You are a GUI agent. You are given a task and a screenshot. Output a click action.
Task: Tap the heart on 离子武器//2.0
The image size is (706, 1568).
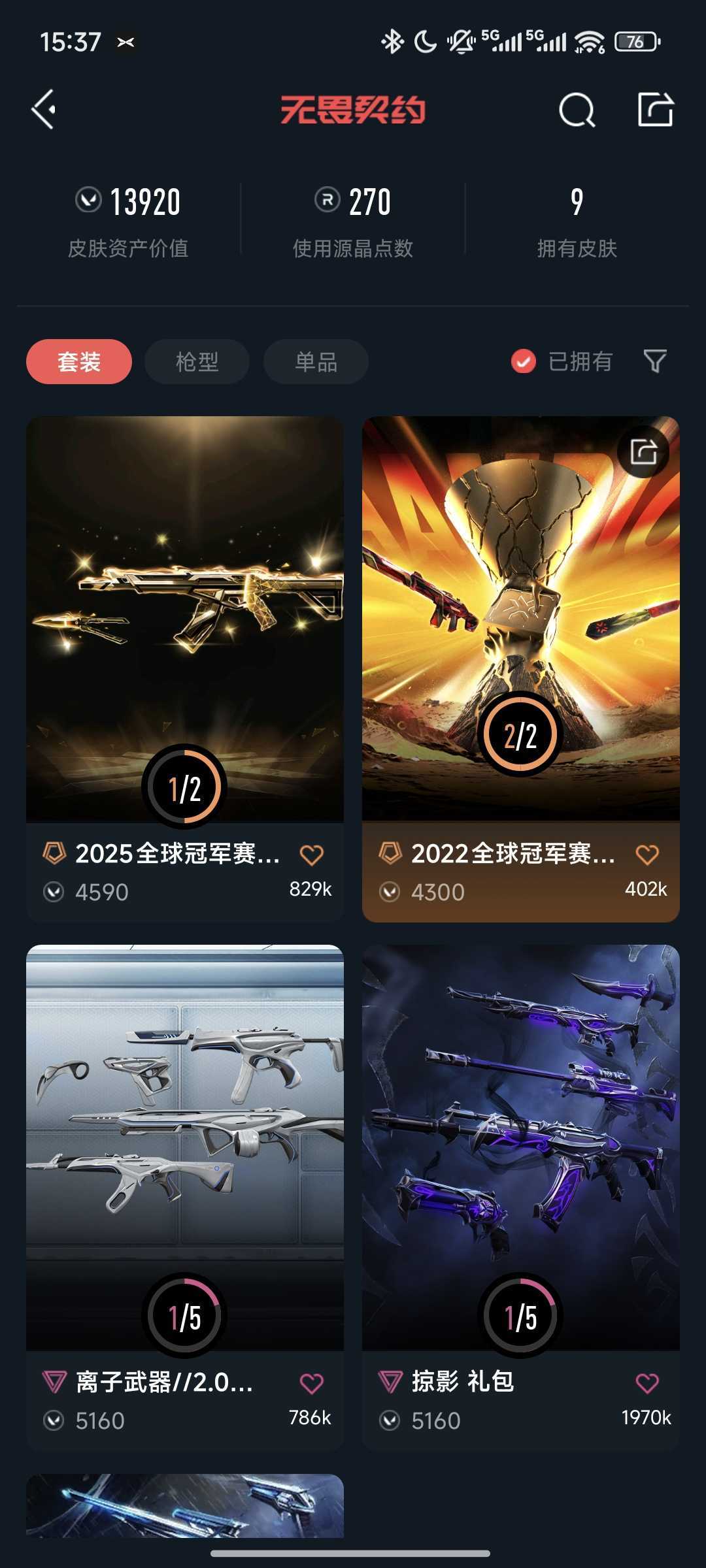tap(311, 1383)
